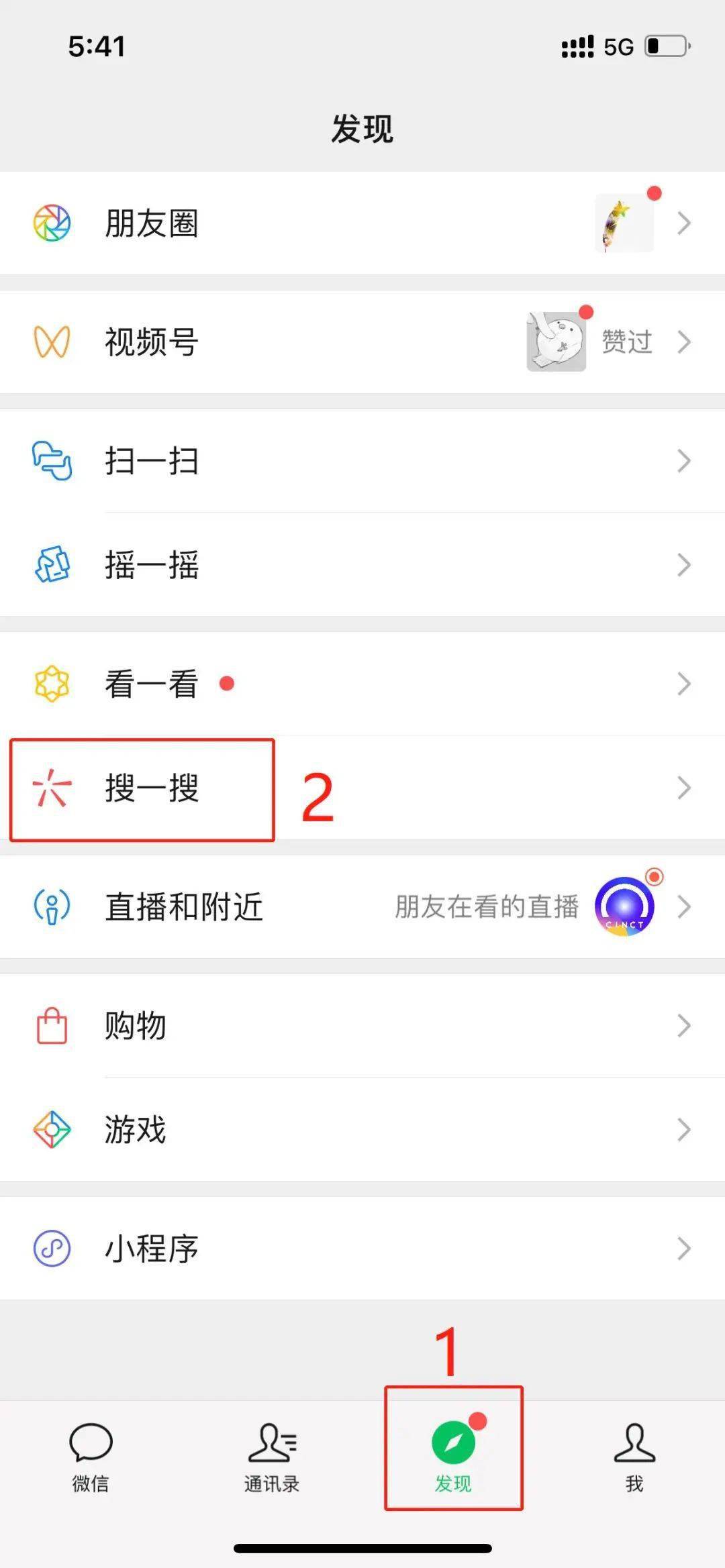Go to the 我 profile tab
Viewport: 725px width, 1568px height.
click(634, 1453)
